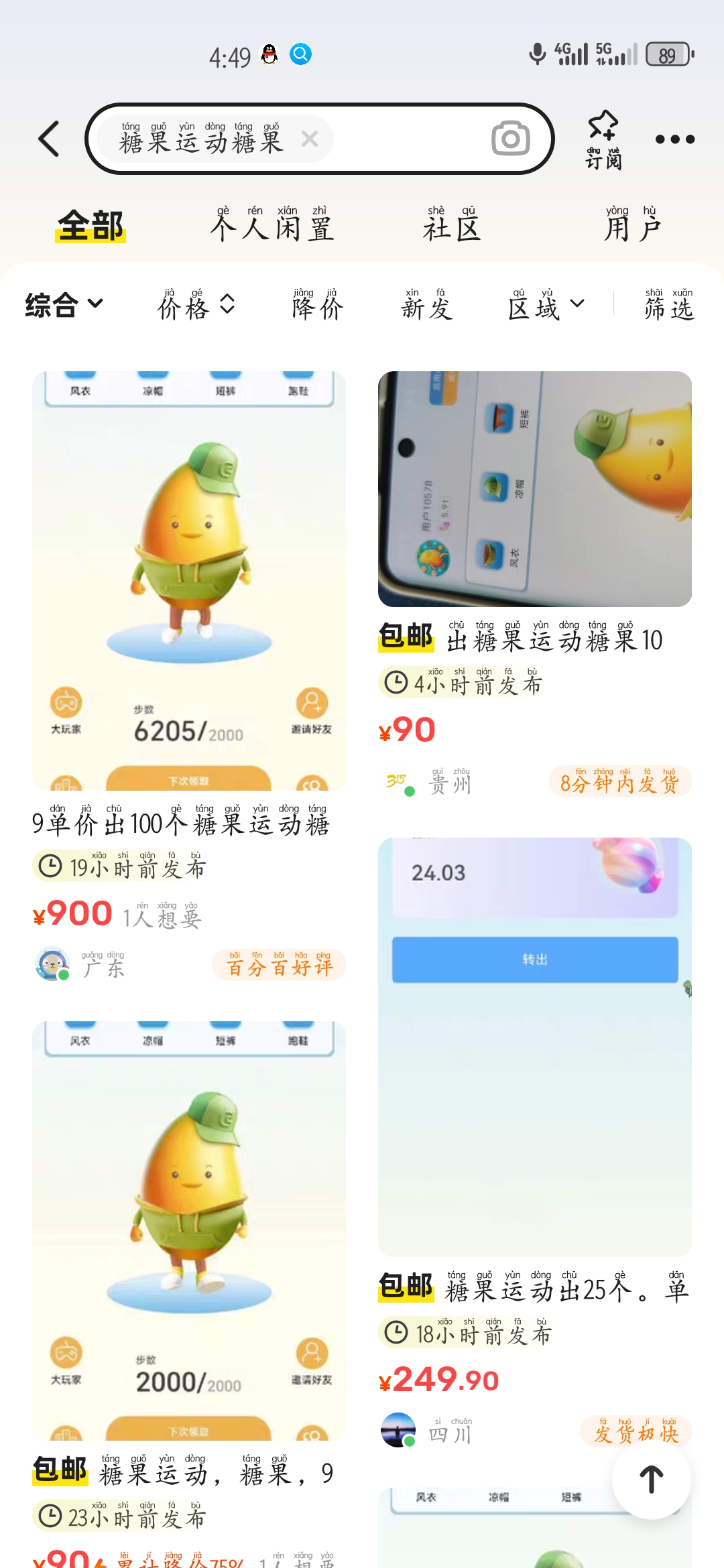Switch to the 社区 tab
The image size is (724, 1568).
[452, 224]
